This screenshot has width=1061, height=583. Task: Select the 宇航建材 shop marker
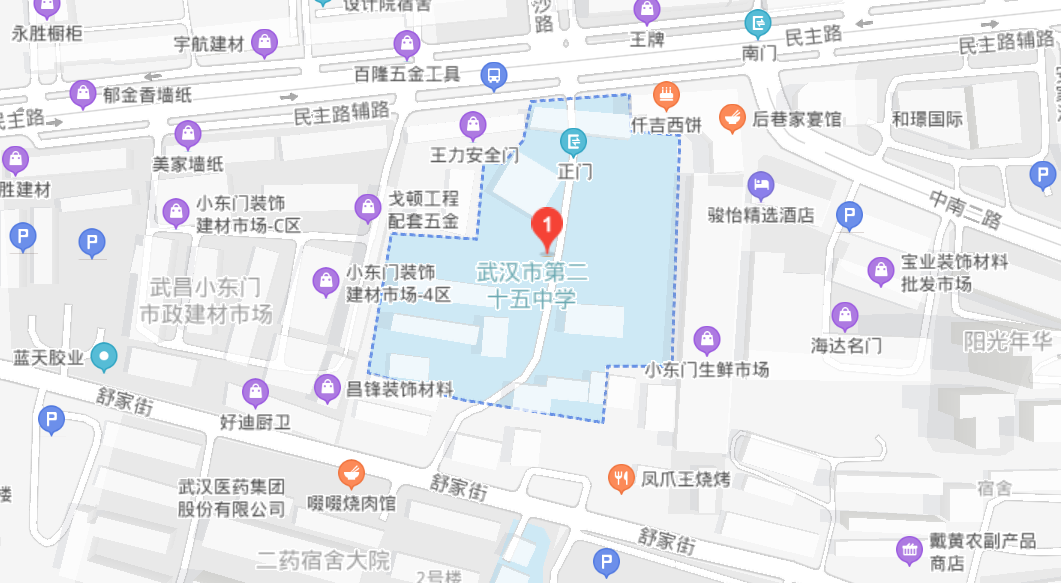(265, 42)
